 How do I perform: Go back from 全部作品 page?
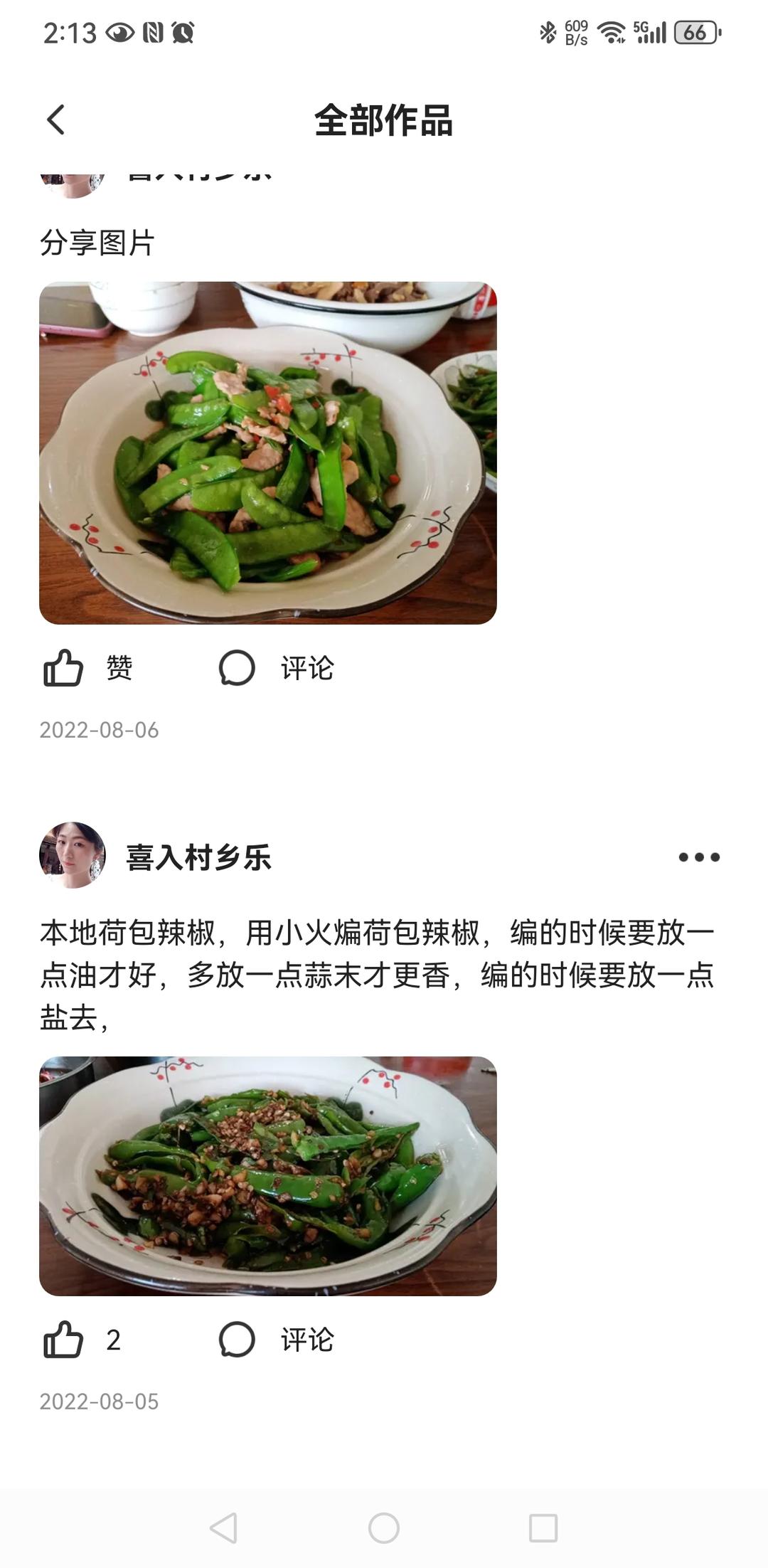coord(55,120)
